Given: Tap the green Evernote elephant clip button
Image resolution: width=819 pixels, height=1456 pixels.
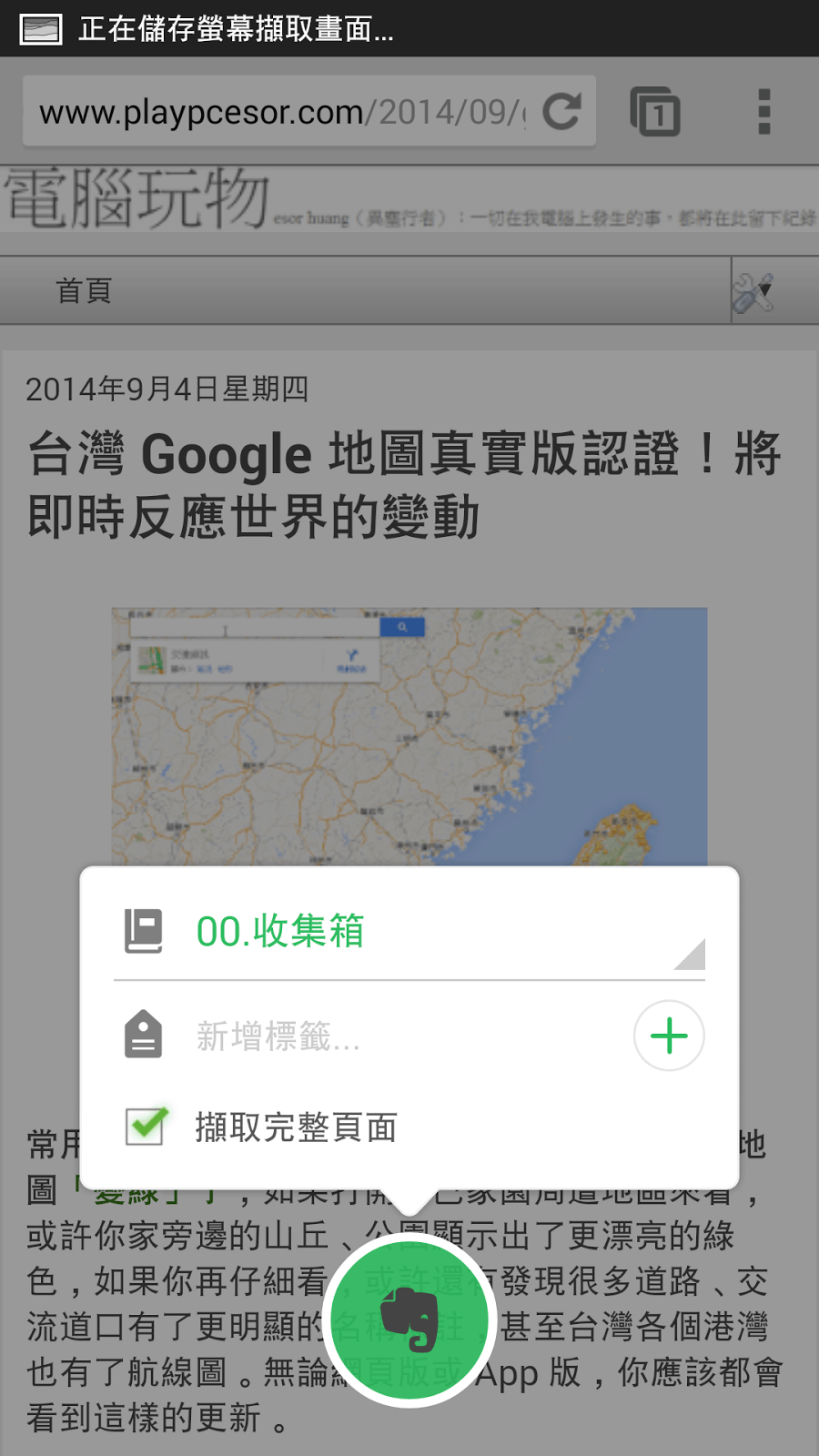Looking at the screenshot, I should [409, 1321].
